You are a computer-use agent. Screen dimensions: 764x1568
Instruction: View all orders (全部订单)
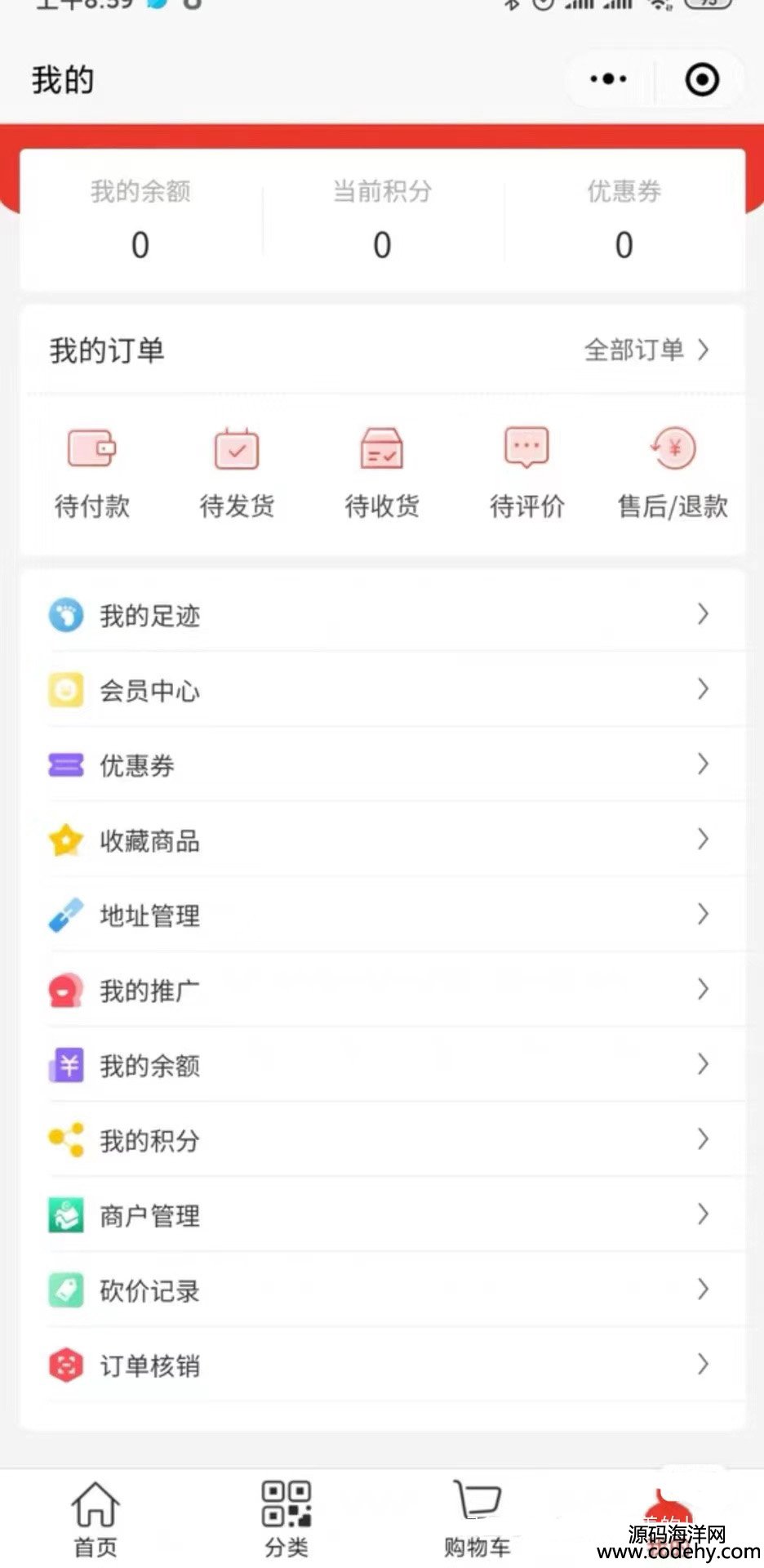646,350
